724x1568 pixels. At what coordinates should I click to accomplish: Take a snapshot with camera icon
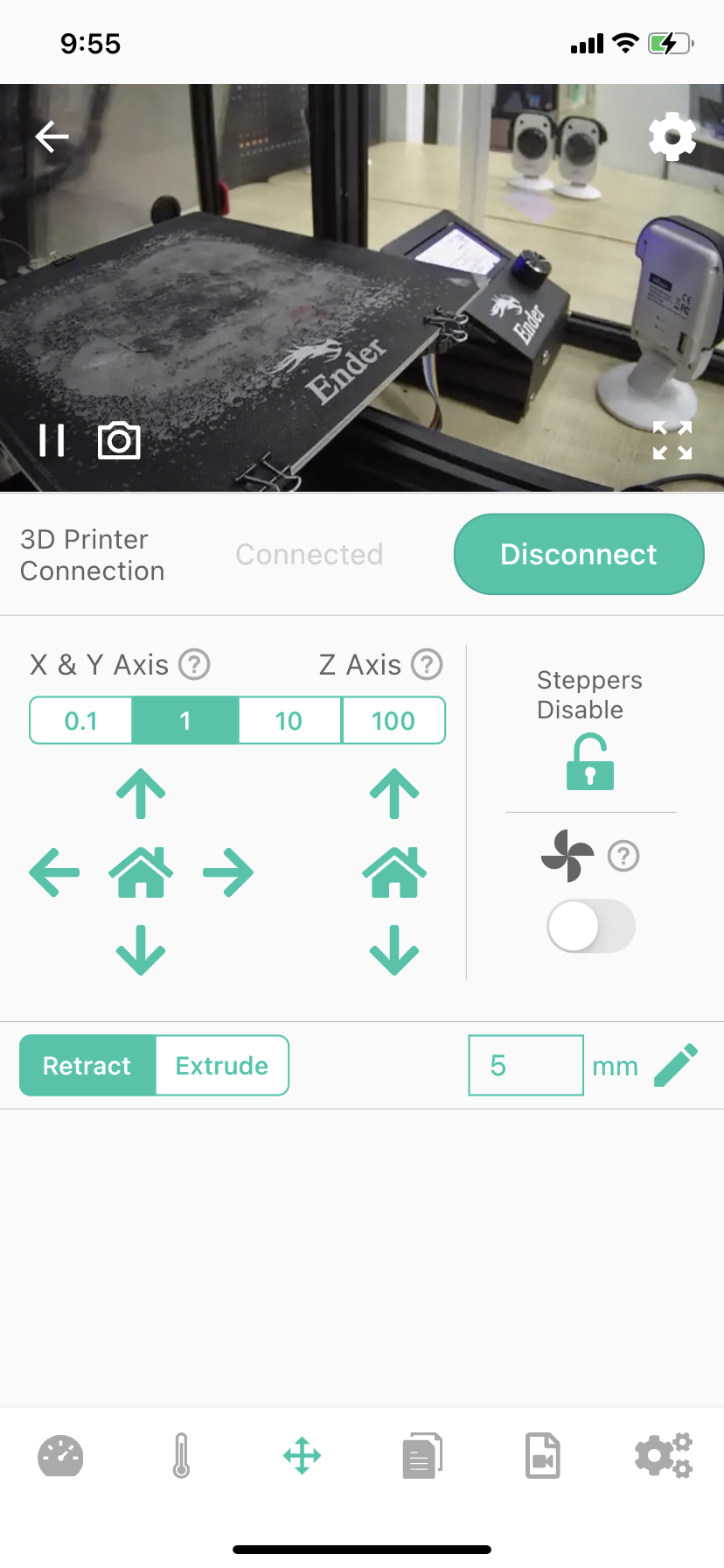coord(119,440)
